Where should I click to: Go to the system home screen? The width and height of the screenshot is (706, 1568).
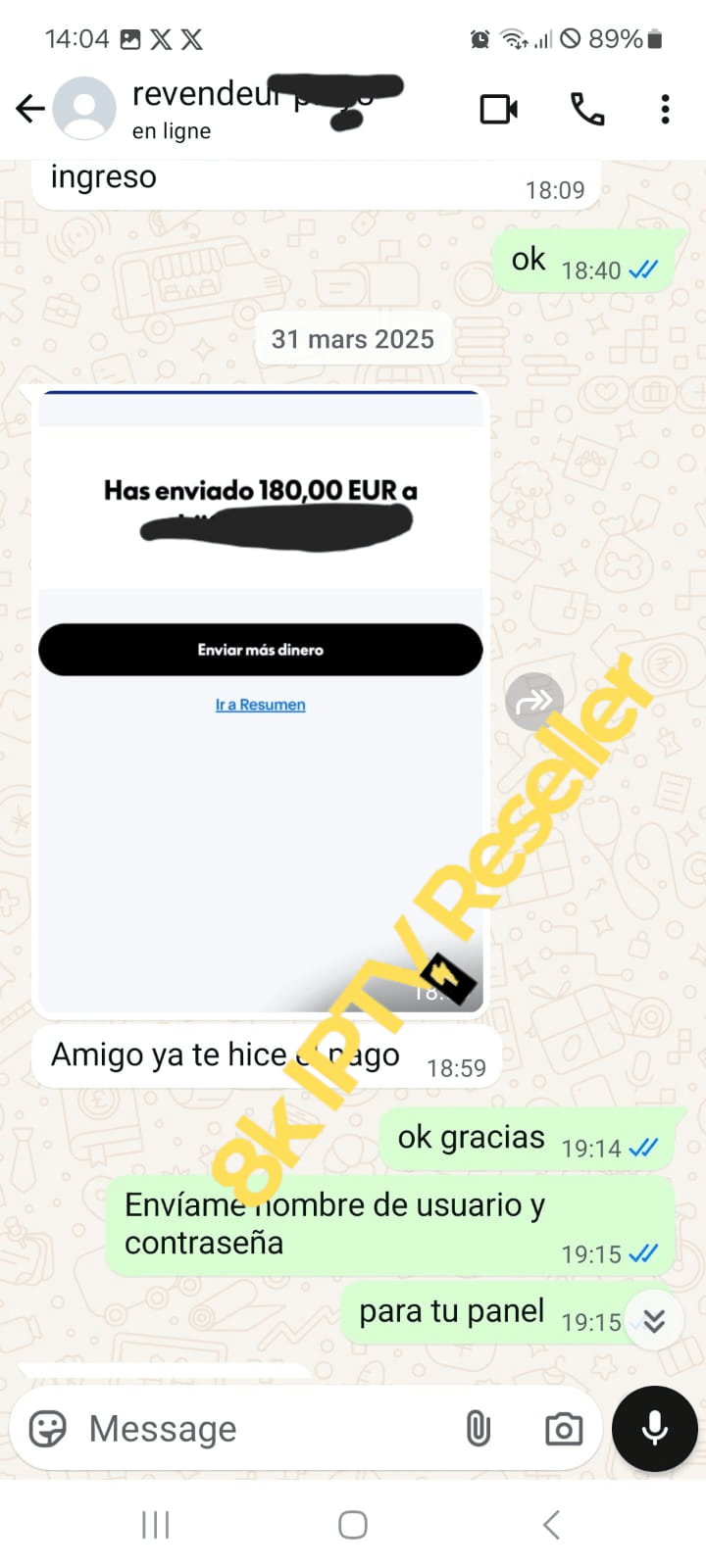coord(353,1525)
